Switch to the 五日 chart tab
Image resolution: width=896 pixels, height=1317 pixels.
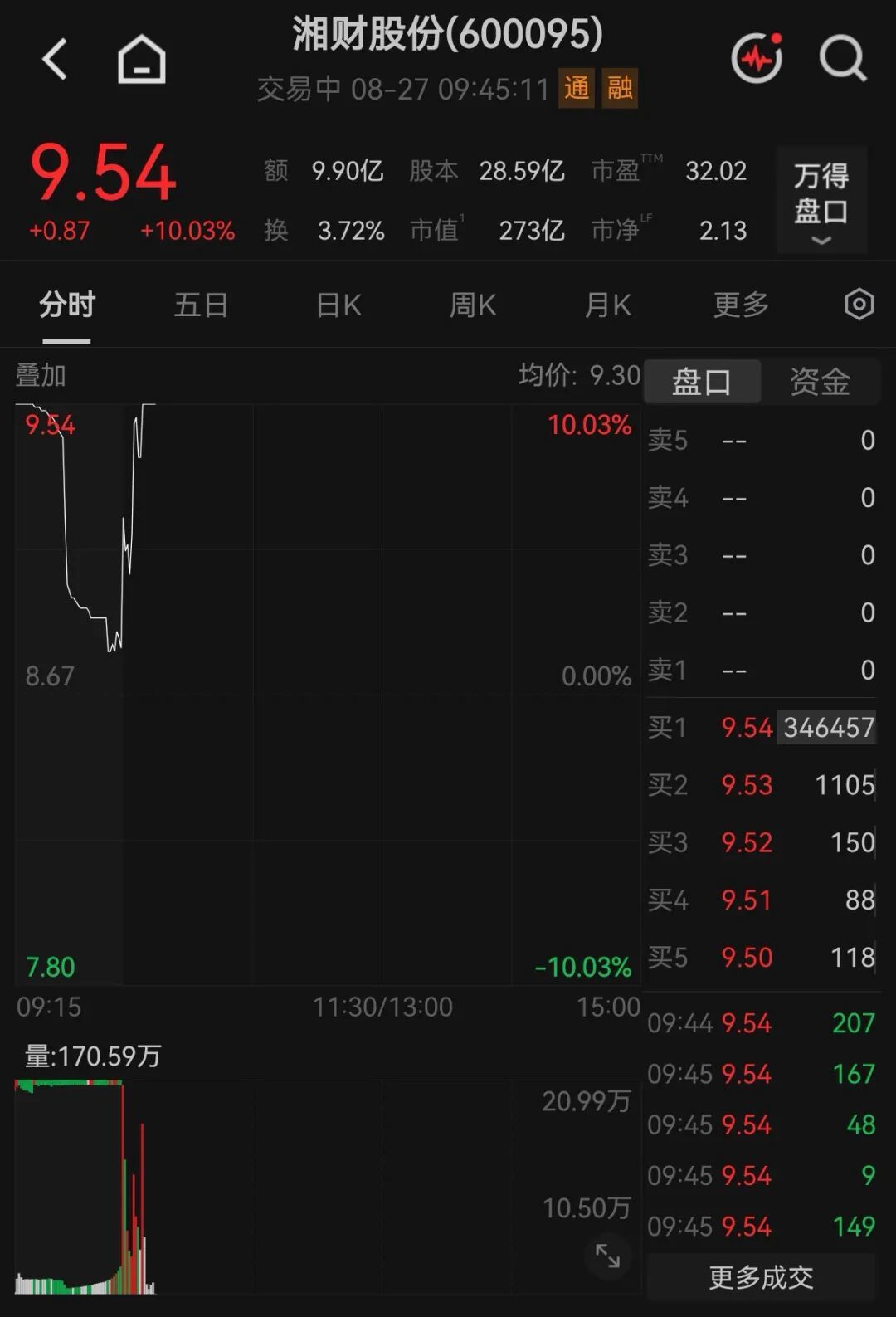[x=202, y=305]
